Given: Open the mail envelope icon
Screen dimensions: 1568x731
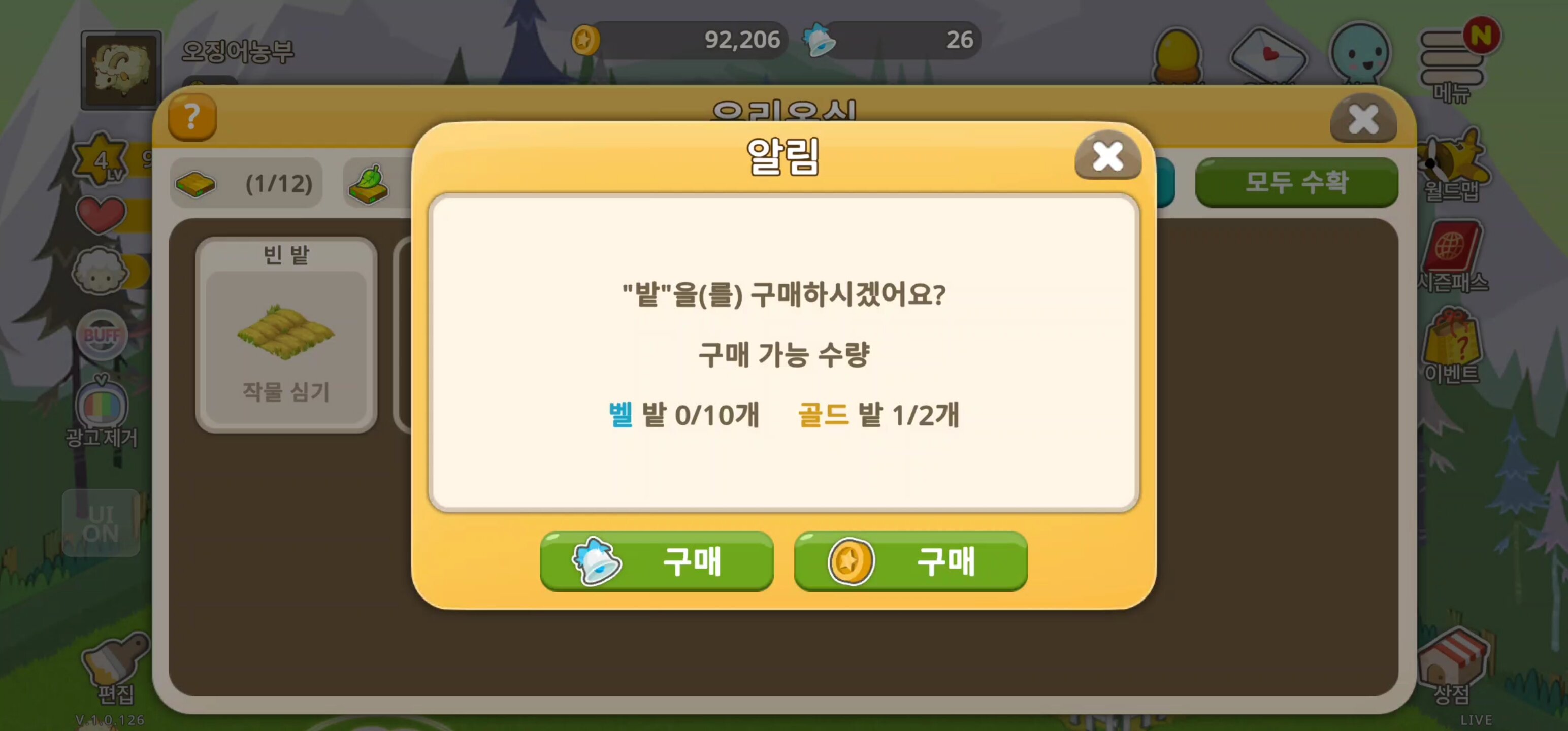Looking at the screenshot, I should coord(1268,56).
